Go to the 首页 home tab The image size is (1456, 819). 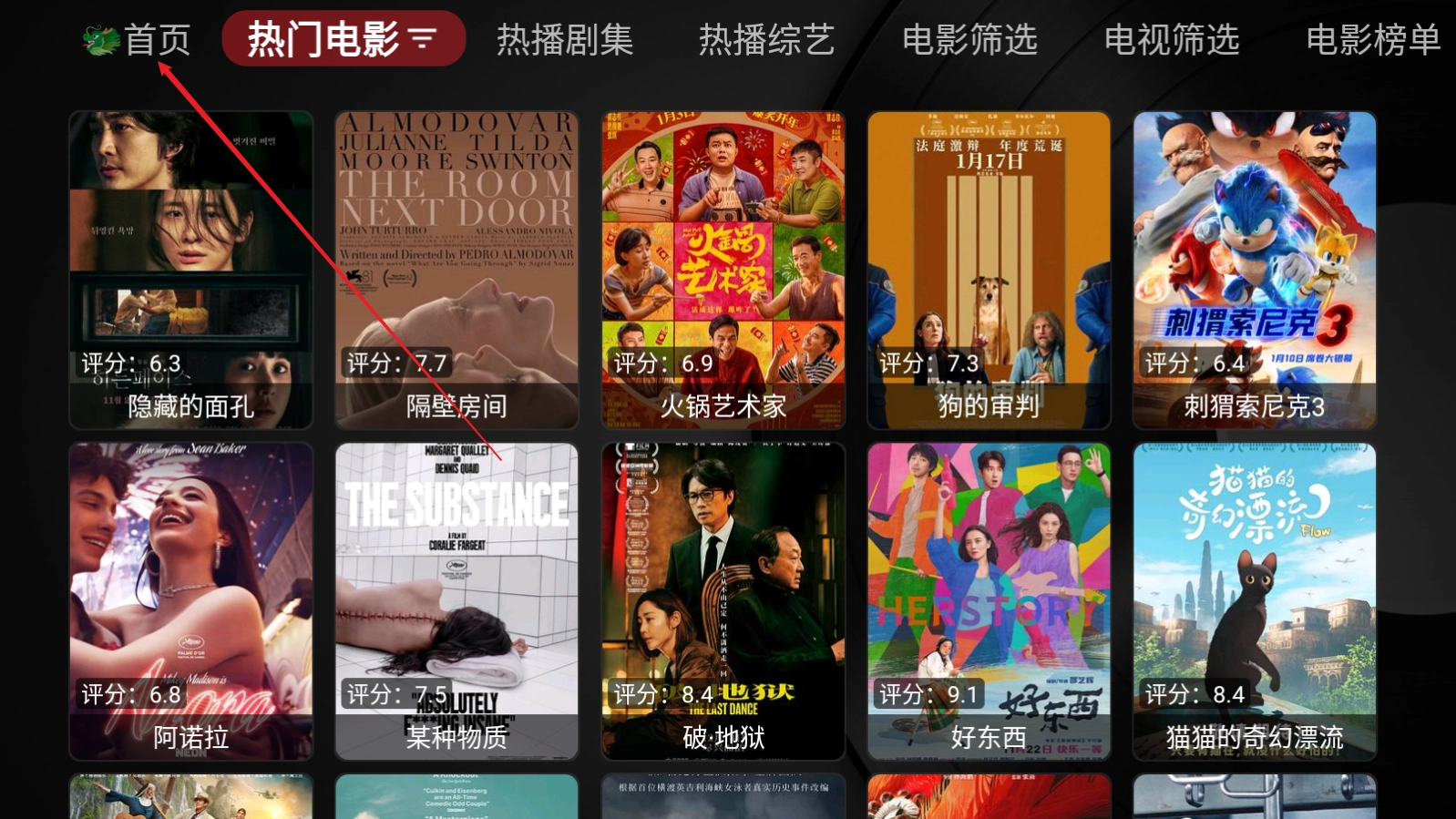tap(137, 40)
